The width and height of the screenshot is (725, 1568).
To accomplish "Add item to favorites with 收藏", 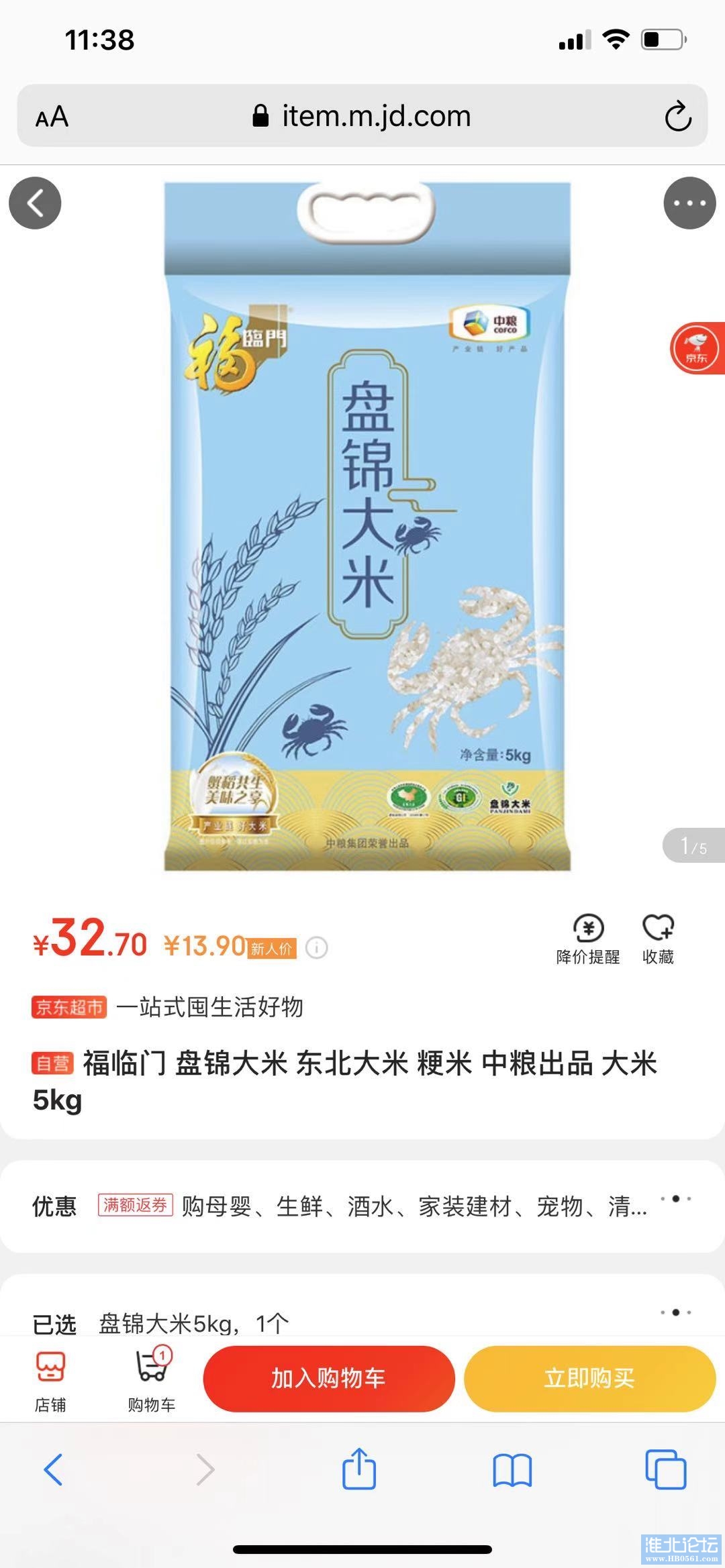I will (x=658, y=939).
